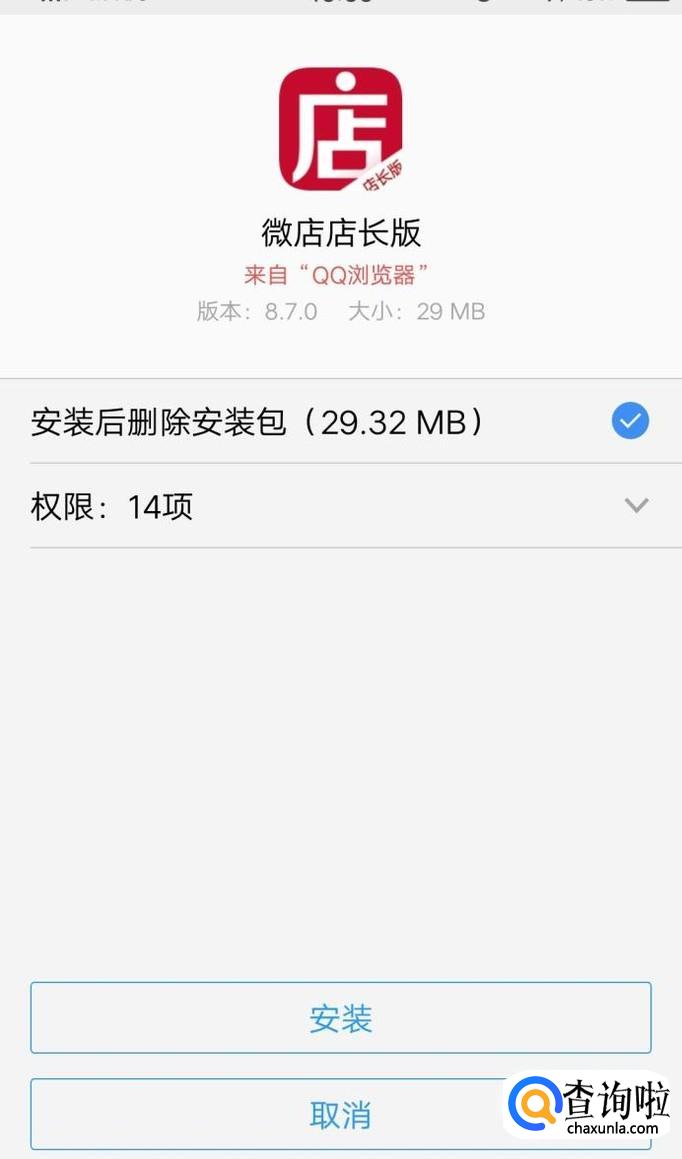Uncheck 安装后删除安装包 checkbox

coord(630,421)
